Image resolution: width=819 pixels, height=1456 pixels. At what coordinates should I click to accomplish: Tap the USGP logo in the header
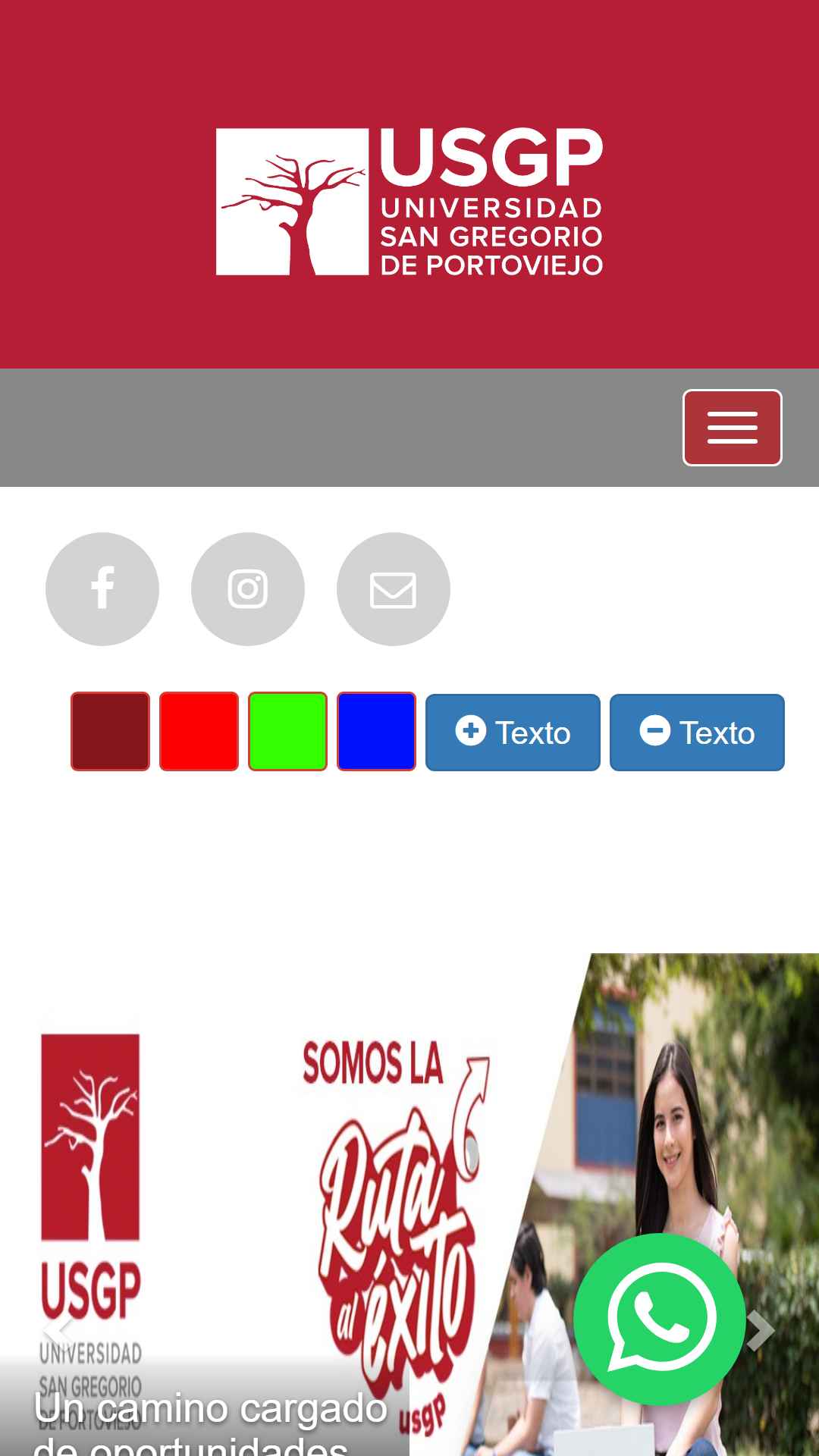tap(409, 202)
